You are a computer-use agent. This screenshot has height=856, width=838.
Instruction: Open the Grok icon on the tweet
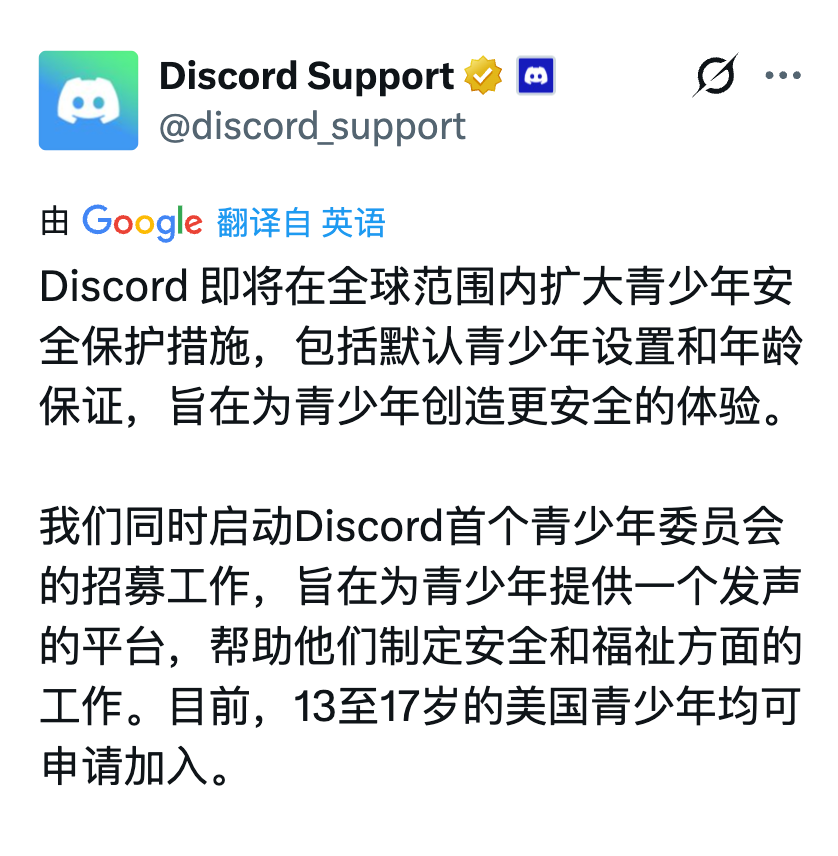pos(714,76)
